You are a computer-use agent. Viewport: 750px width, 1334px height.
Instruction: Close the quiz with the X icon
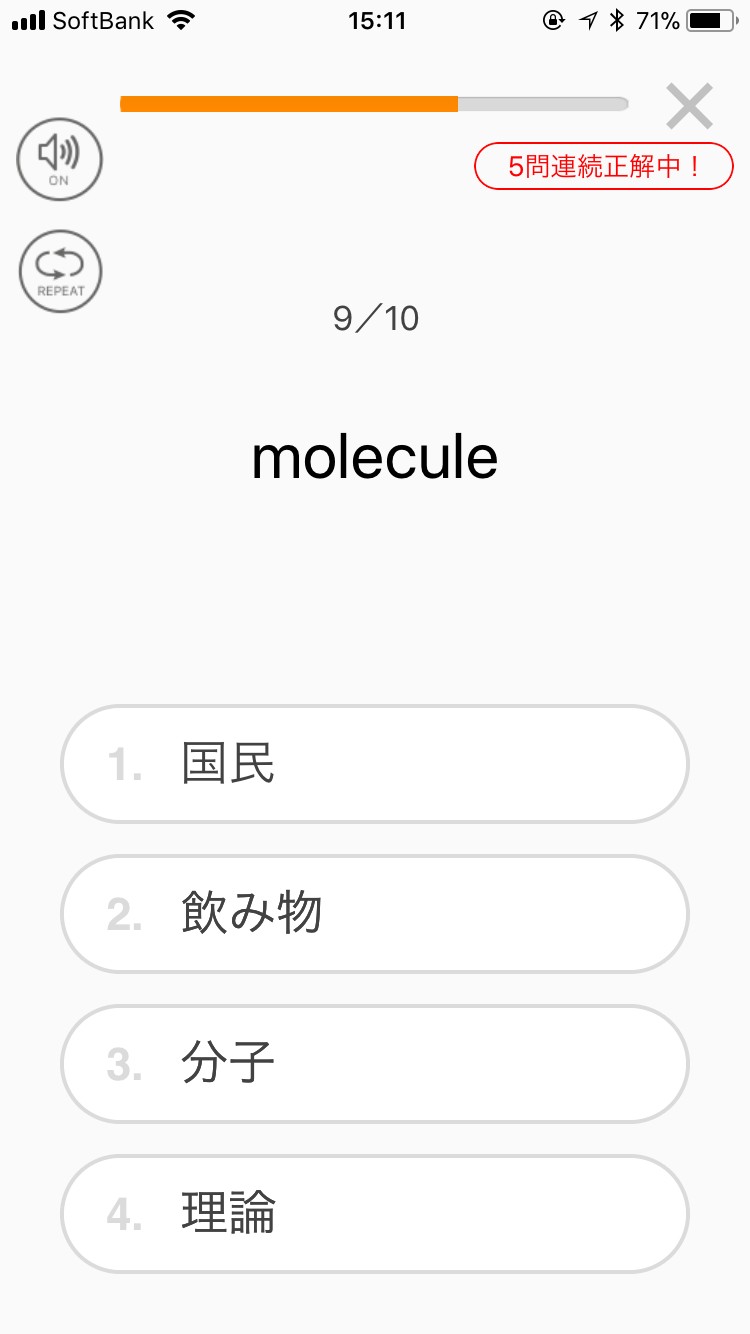click(689, 107)
